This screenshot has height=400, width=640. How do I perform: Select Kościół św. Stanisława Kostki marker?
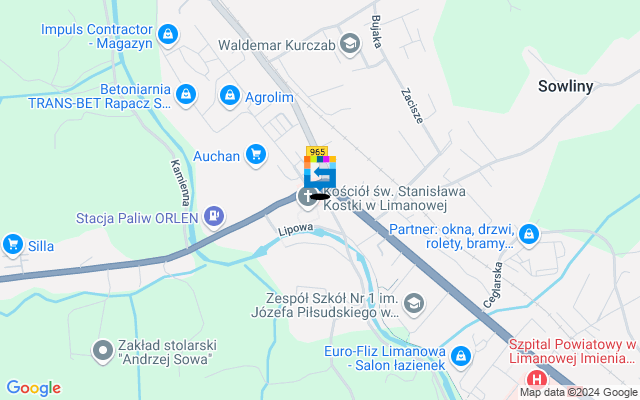point(307,197)
